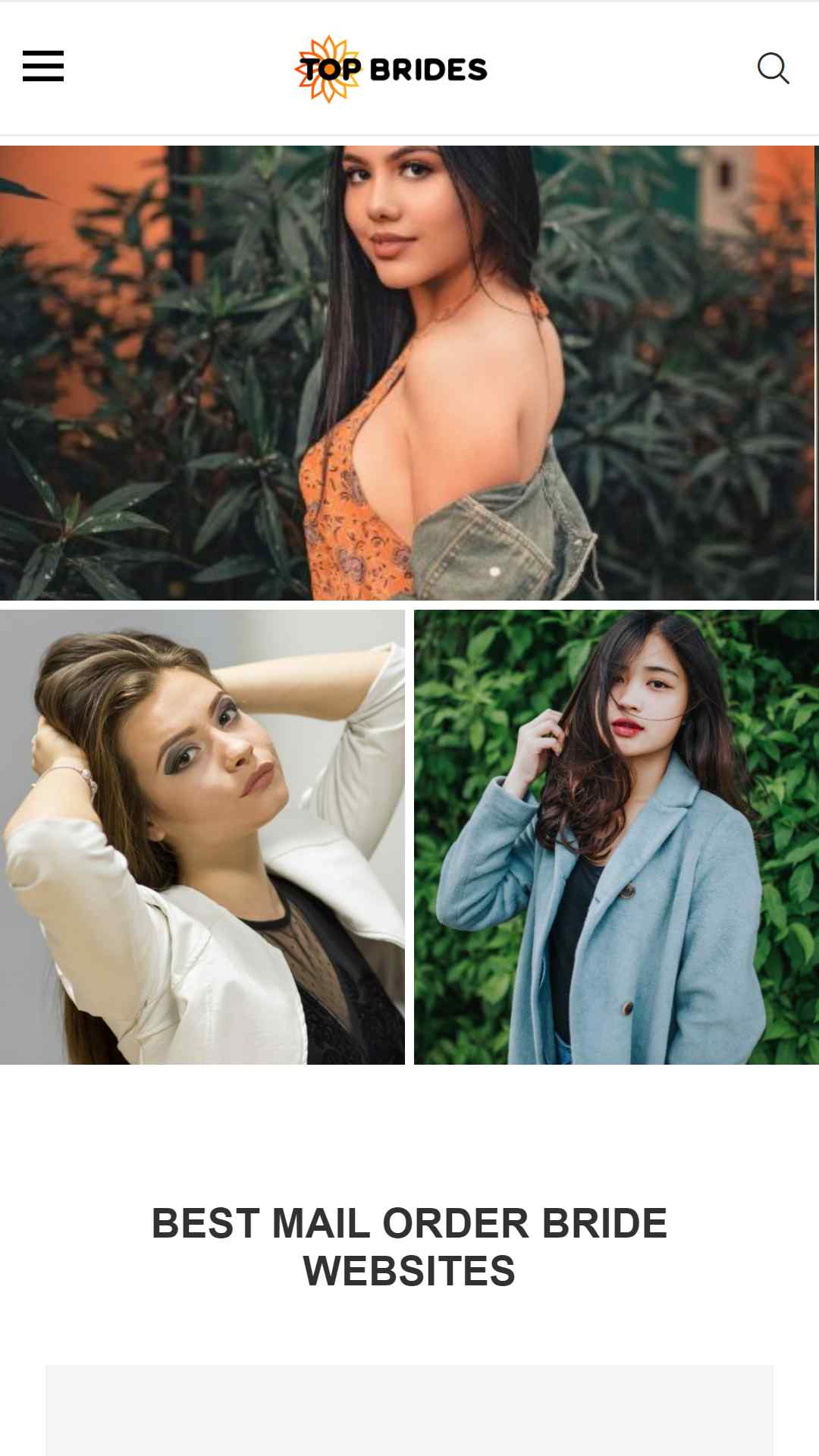Open the photo of woman in blue coat
Image resolution: width=819 pixels, height=1456 pixels.
617,837
